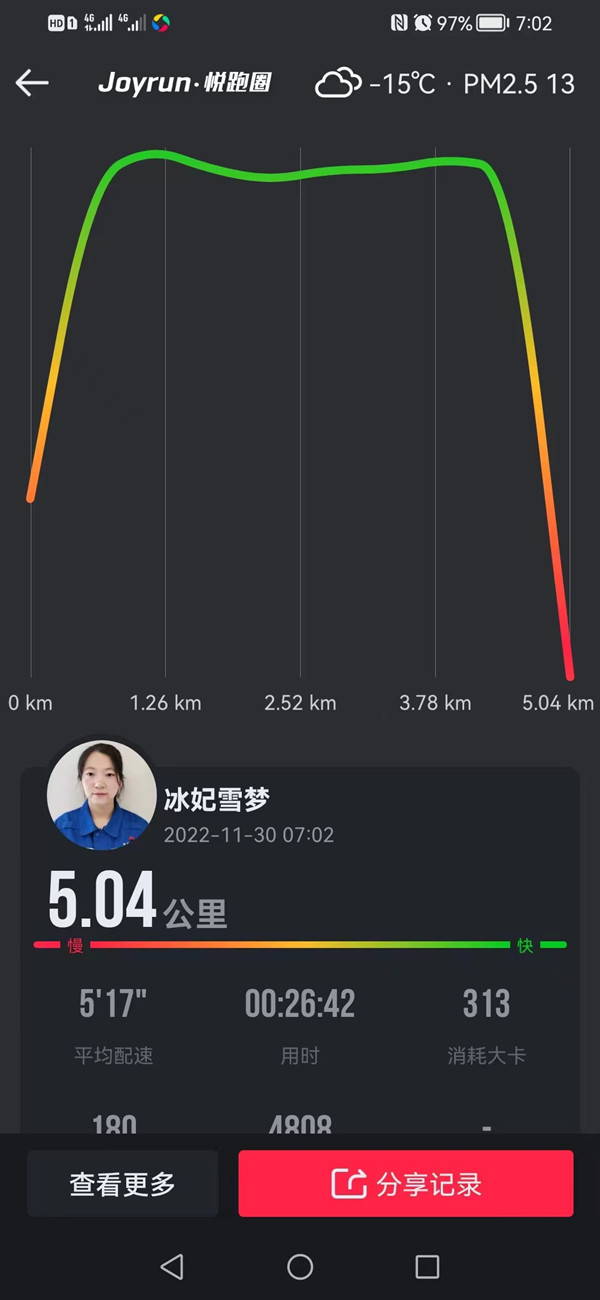Go to the home screen

[300, 1267]
